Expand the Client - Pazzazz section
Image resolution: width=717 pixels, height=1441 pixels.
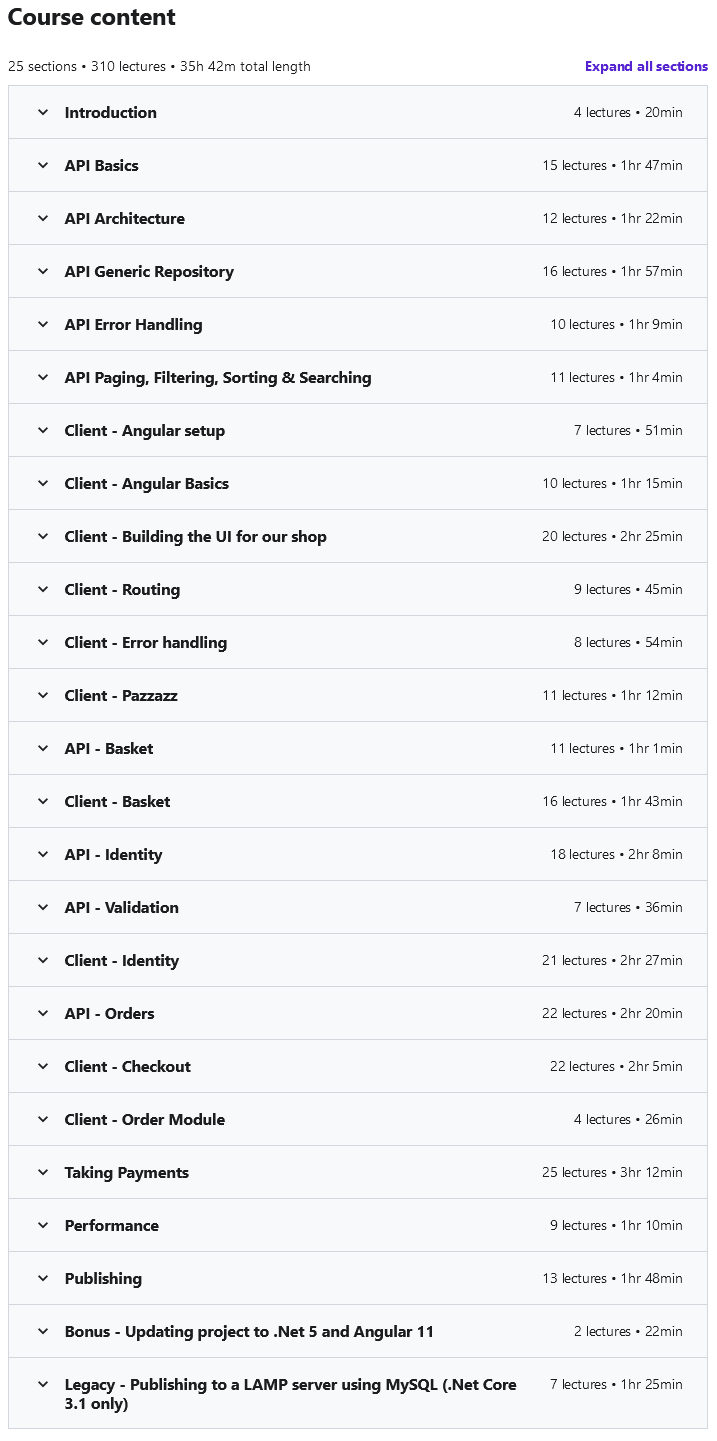coord(120,695)
